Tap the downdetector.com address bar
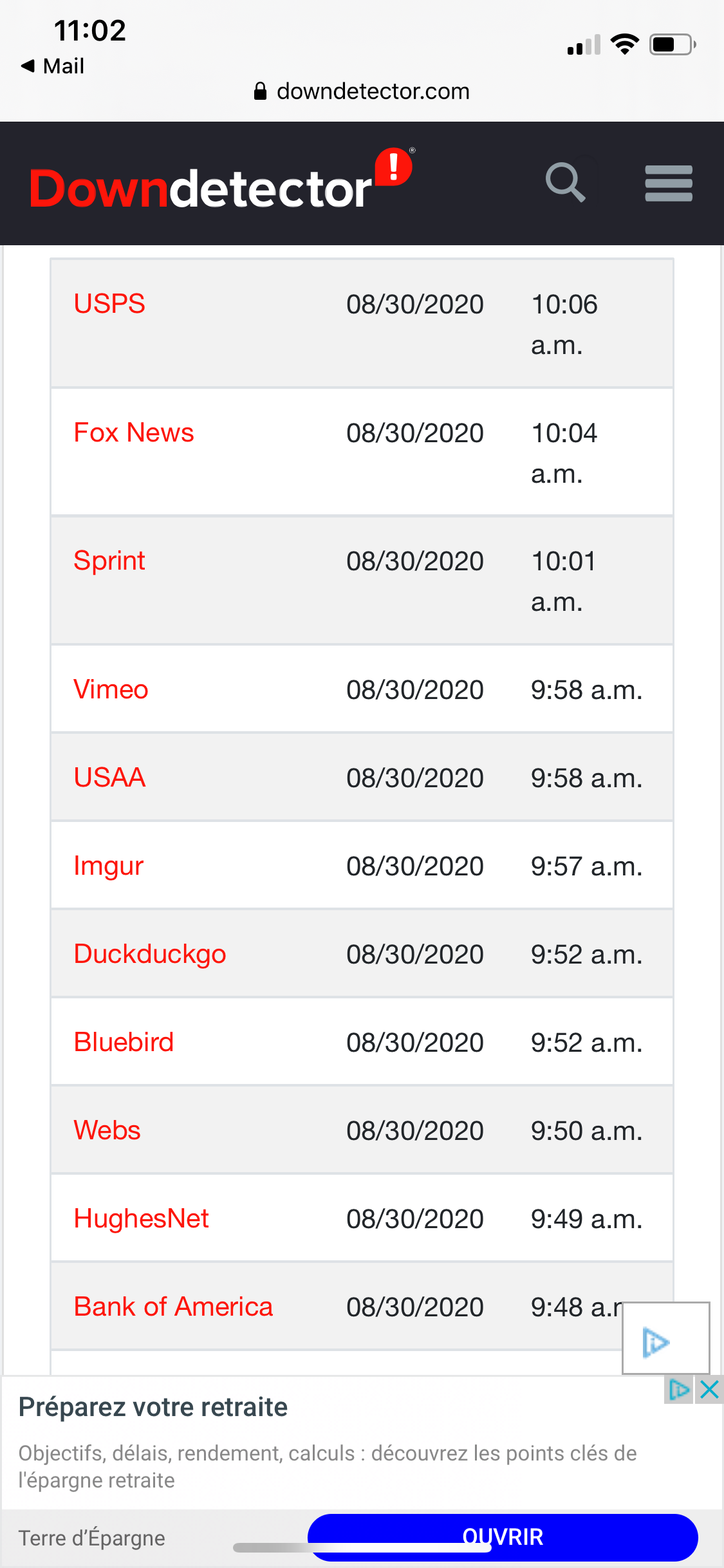 pyautogui.click(x=362, y=91)
